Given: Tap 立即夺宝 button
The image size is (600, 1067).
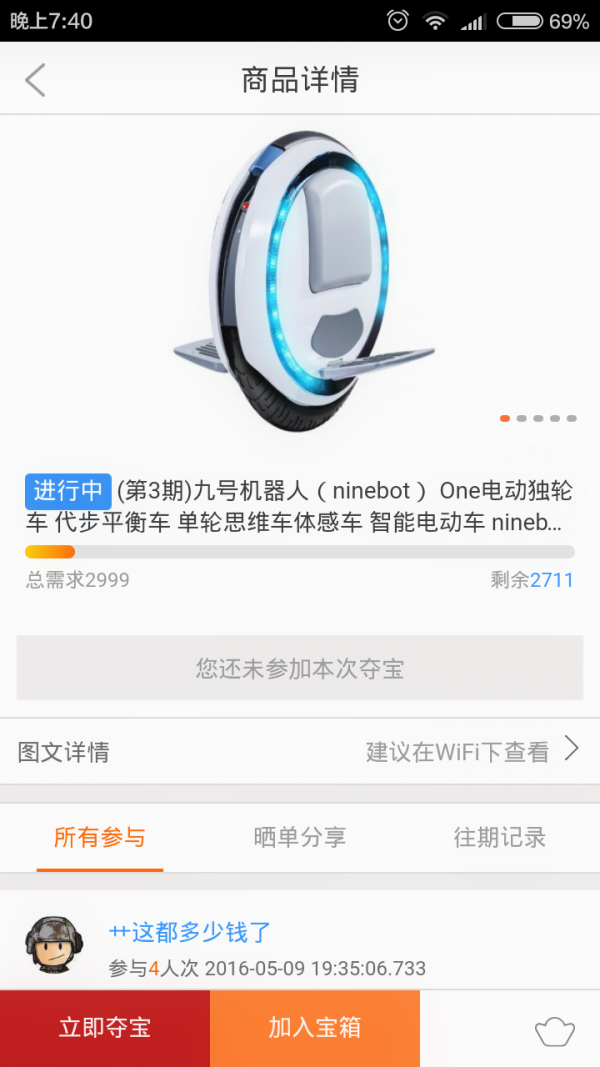Looking at the screenshot, I should [105, 1028].
